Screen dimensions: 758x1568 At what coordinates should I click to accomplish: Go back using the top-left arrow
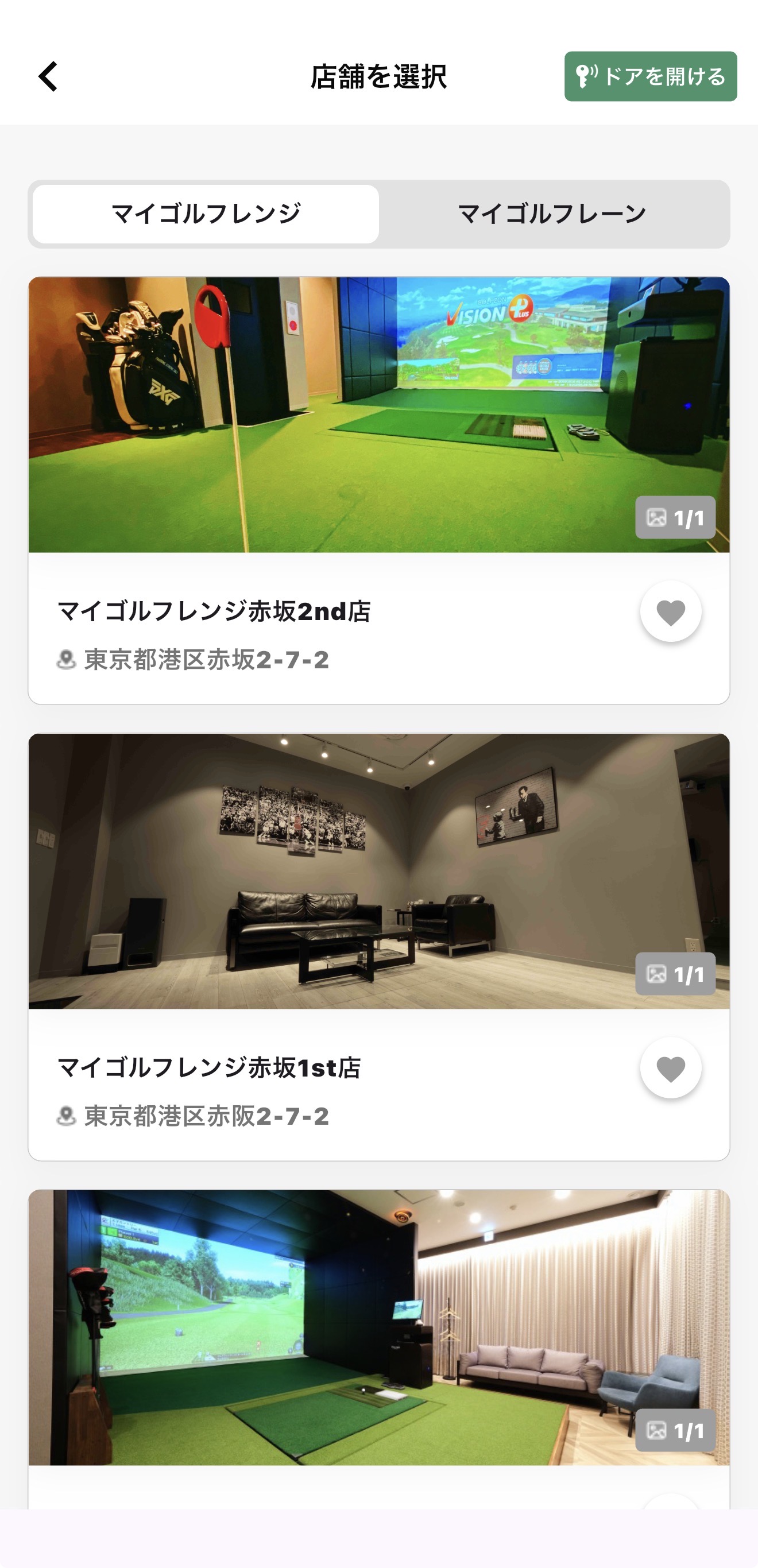tap(48, 77)
